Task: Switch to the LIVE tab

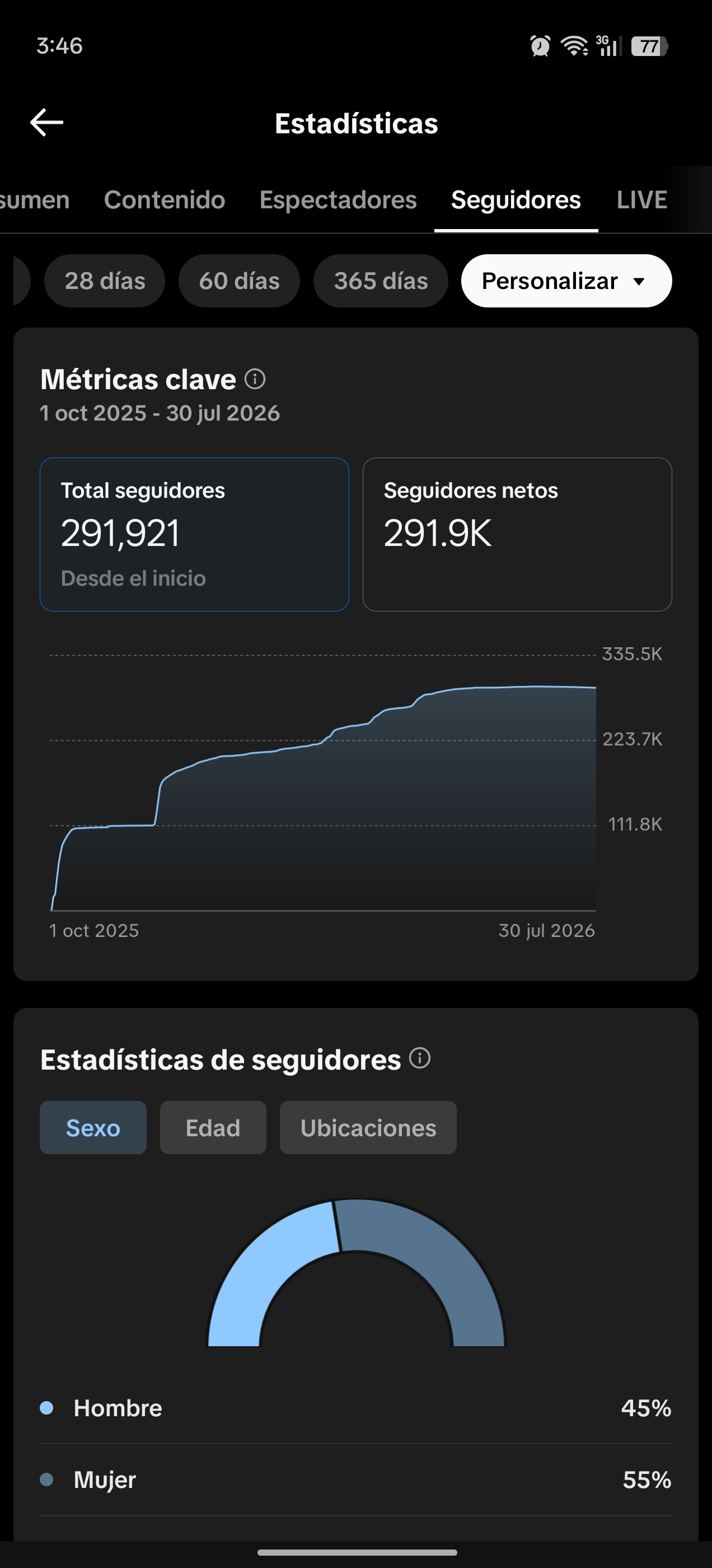Action: [641, 200]
